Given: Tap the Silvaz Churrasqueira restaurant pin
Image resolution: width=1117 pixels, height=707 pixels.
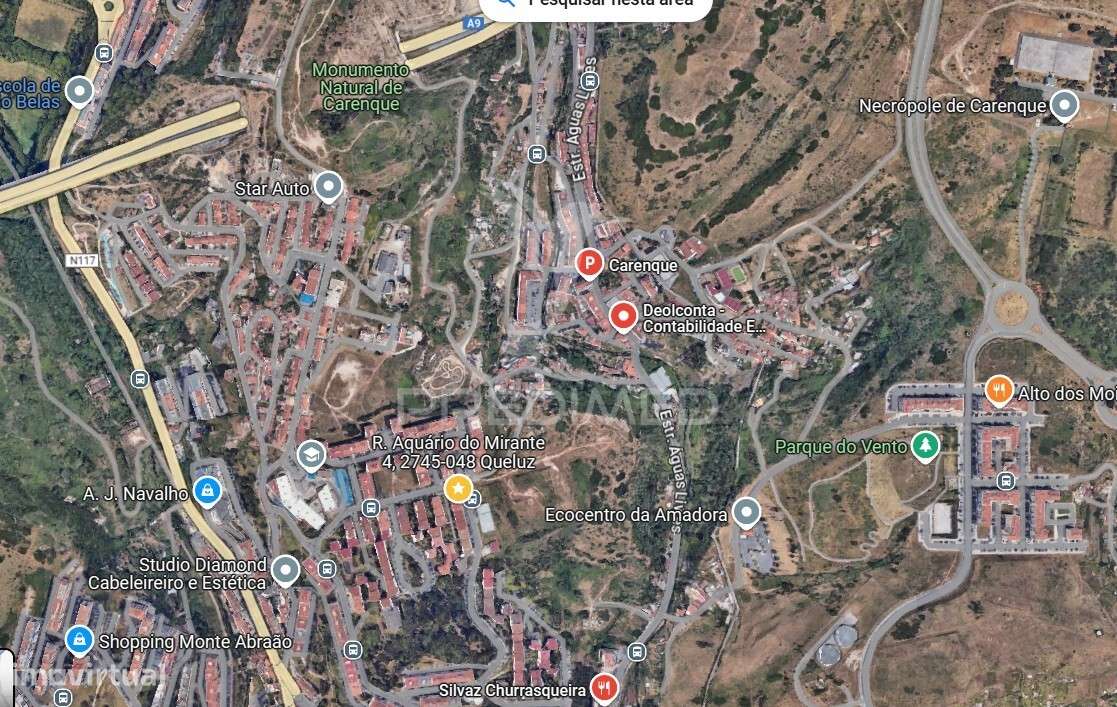Looking at the screenshot, I should [603, 687].
